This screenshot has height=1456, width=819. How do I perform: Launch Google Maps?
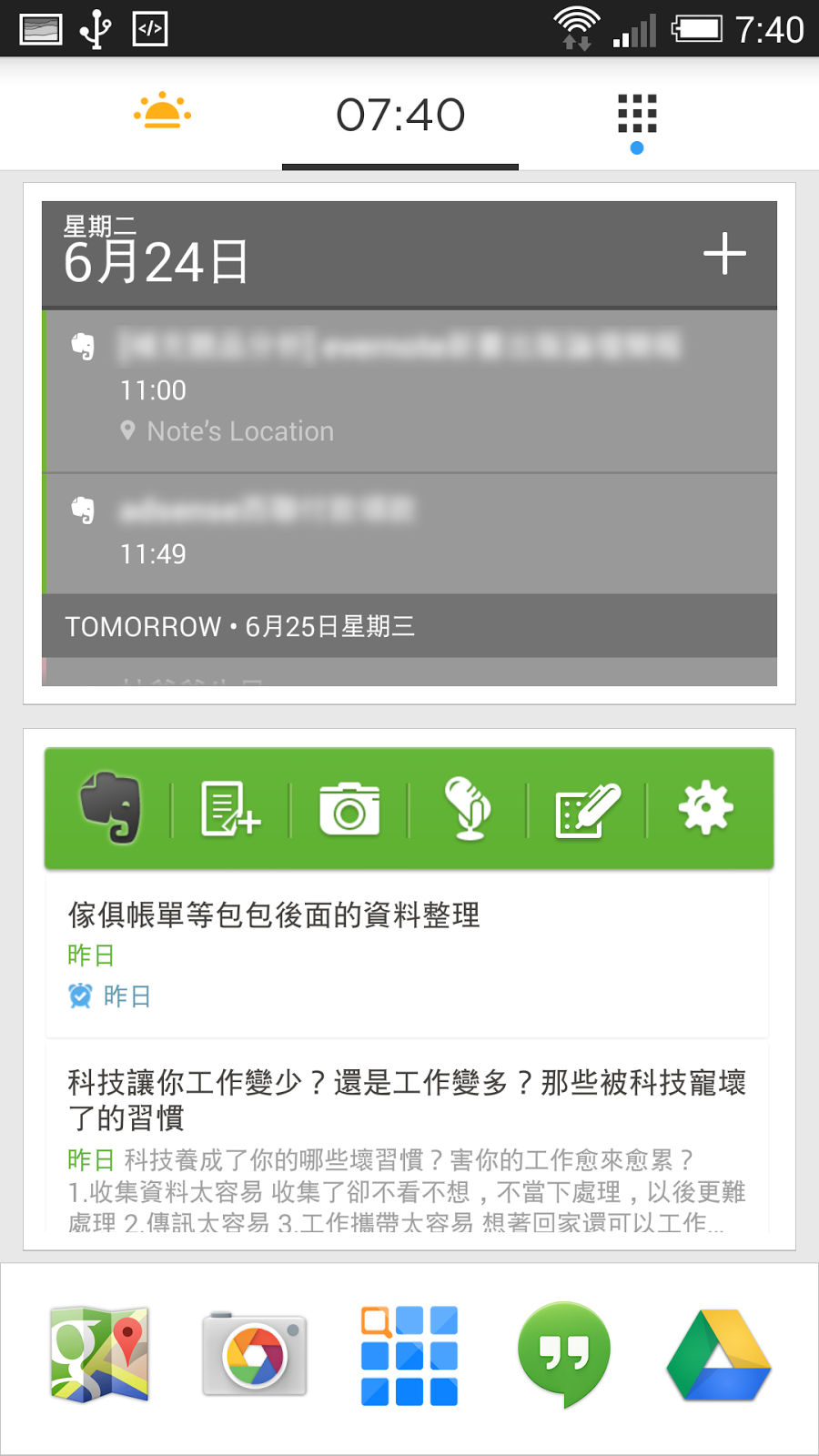pyautogui.click(x=99, y=1354)
